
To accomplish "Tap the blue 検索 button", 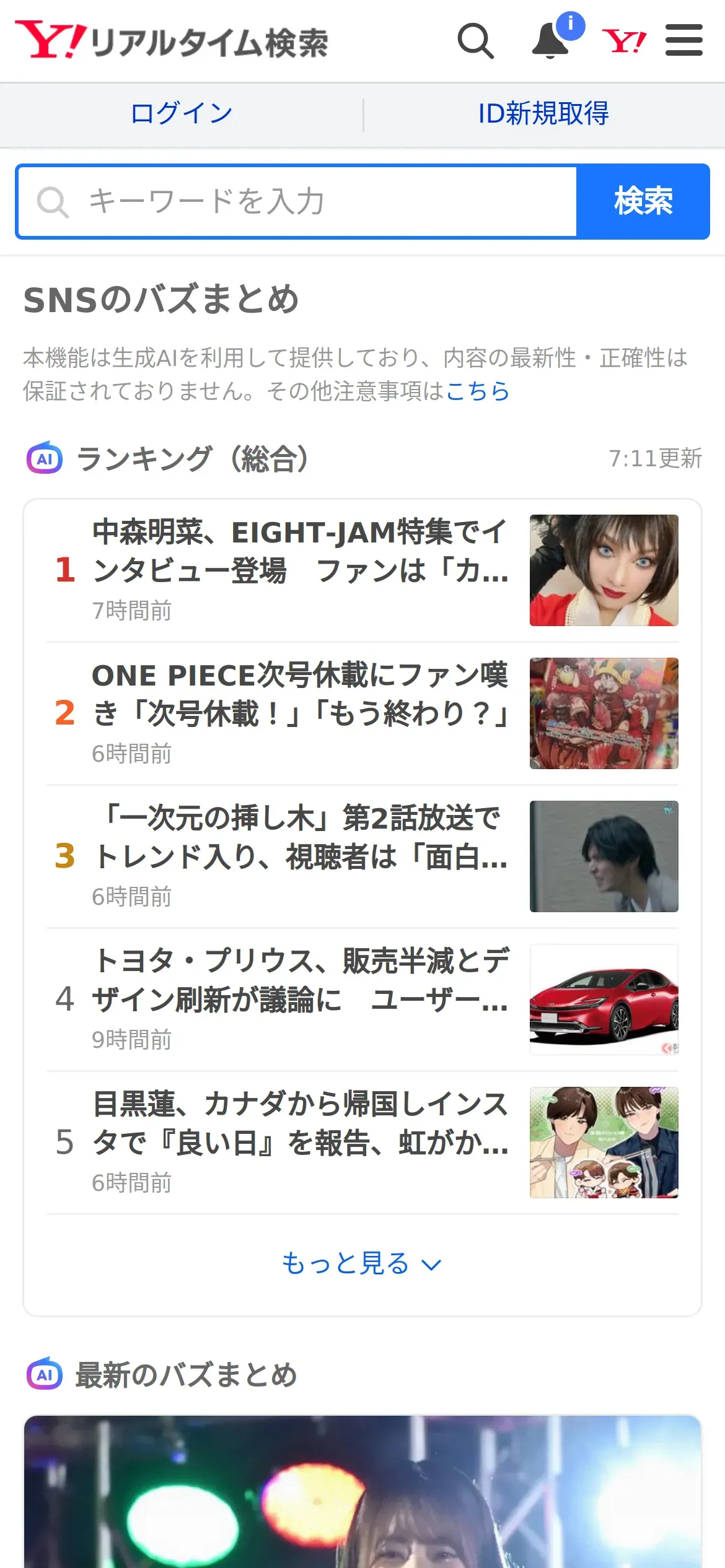I will (643, 201).
